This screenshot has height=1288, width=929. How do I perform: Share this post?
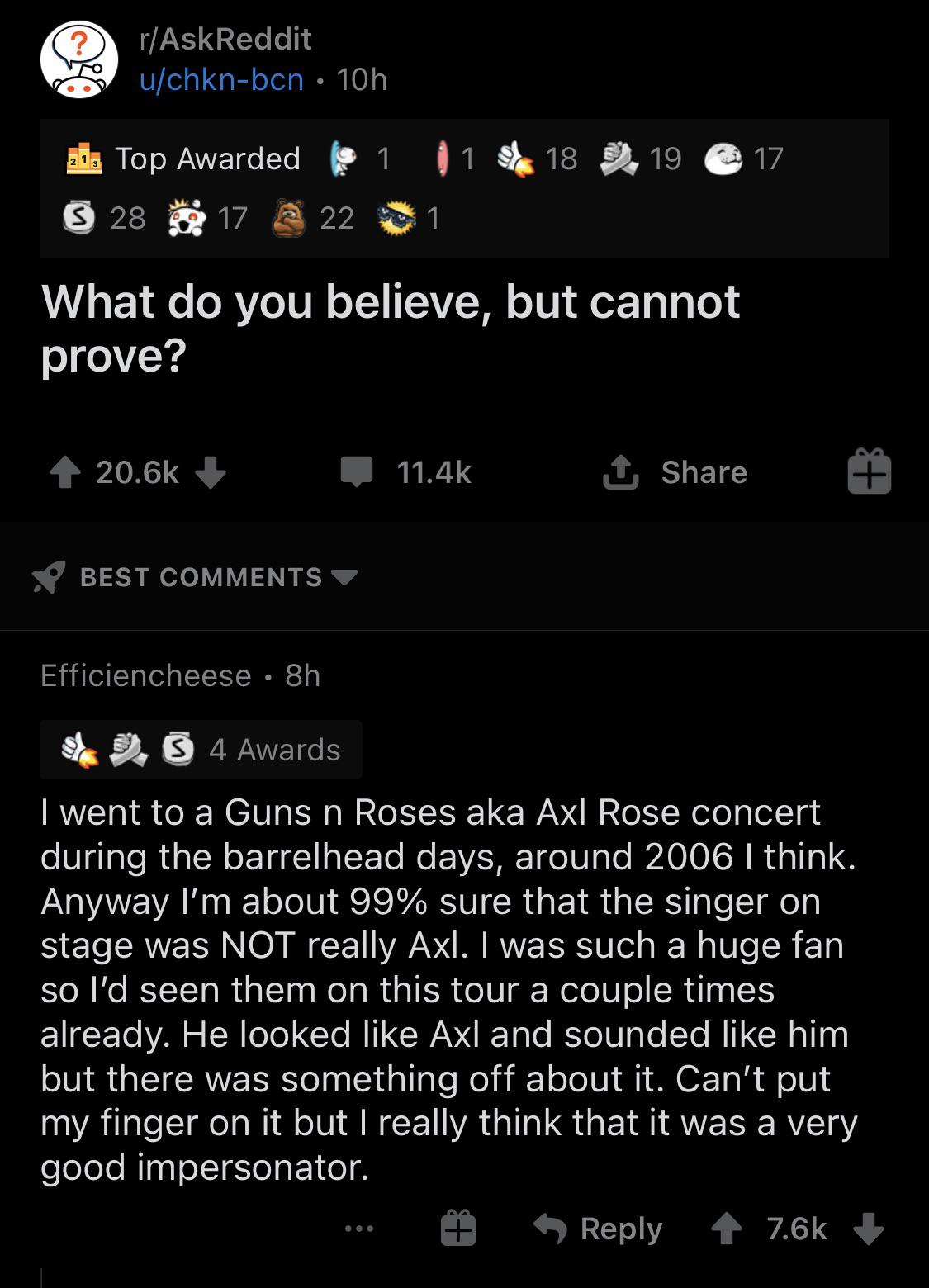click(x=676, y=472)
